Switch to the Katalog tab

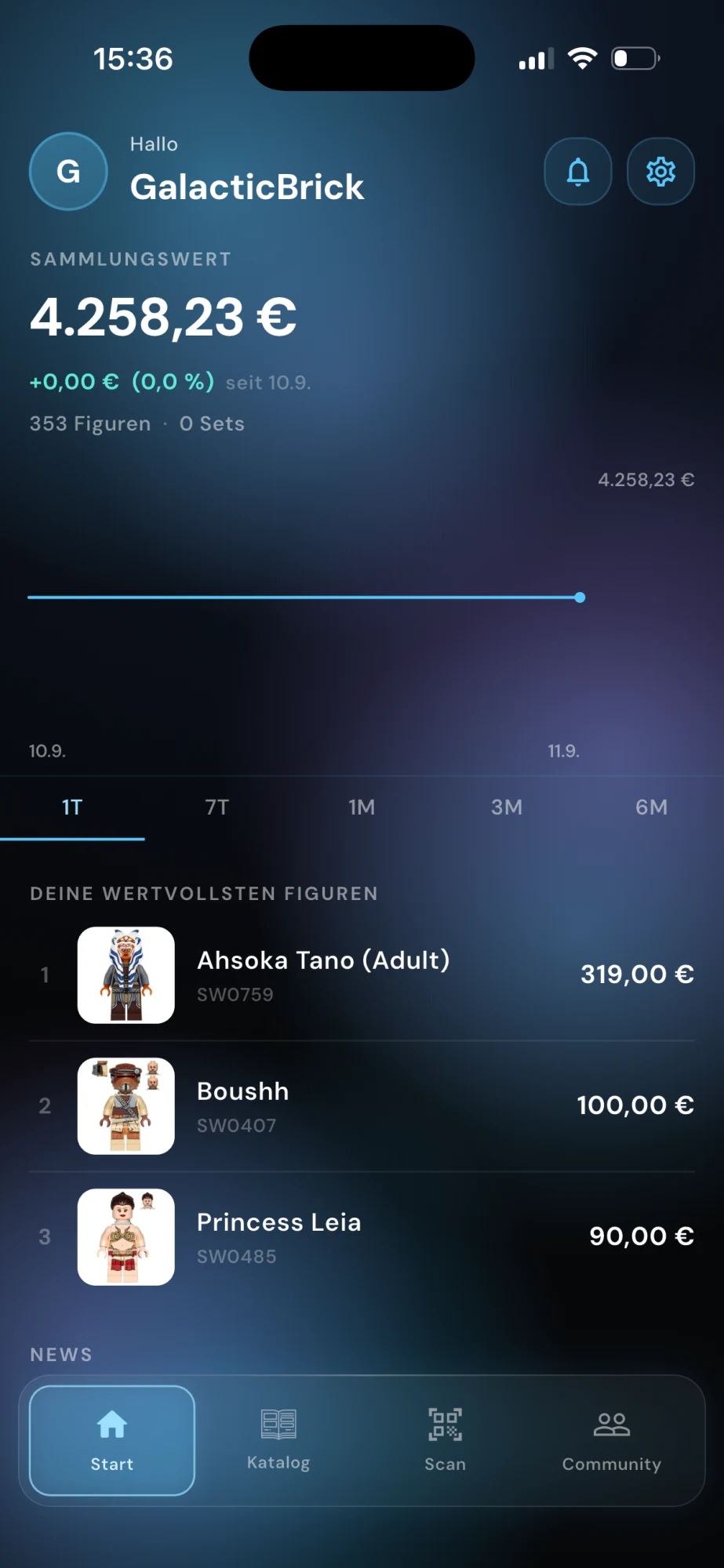point(278,1441)
